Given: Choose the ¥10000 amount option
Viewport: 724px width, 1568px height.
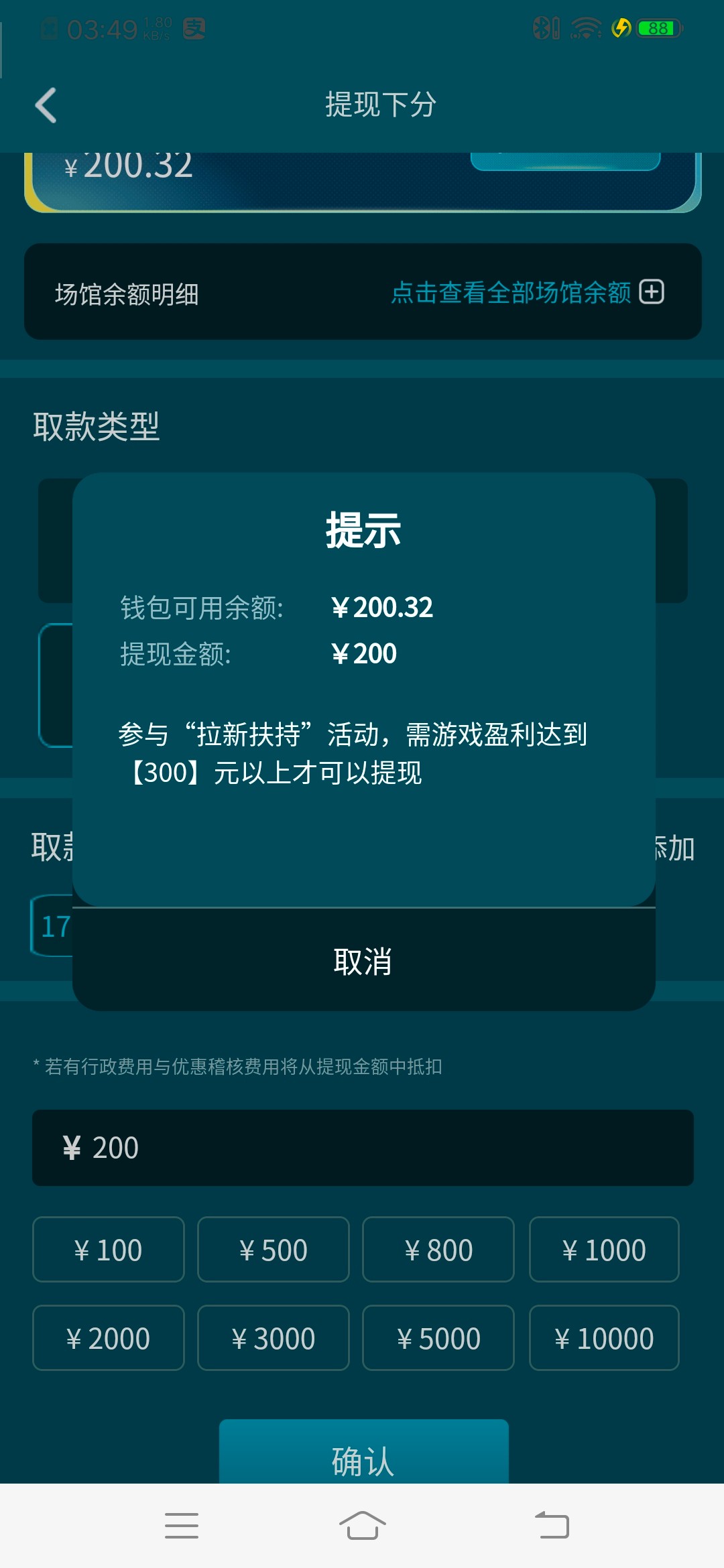Looking at the screenshot, I should point(604,1338).
